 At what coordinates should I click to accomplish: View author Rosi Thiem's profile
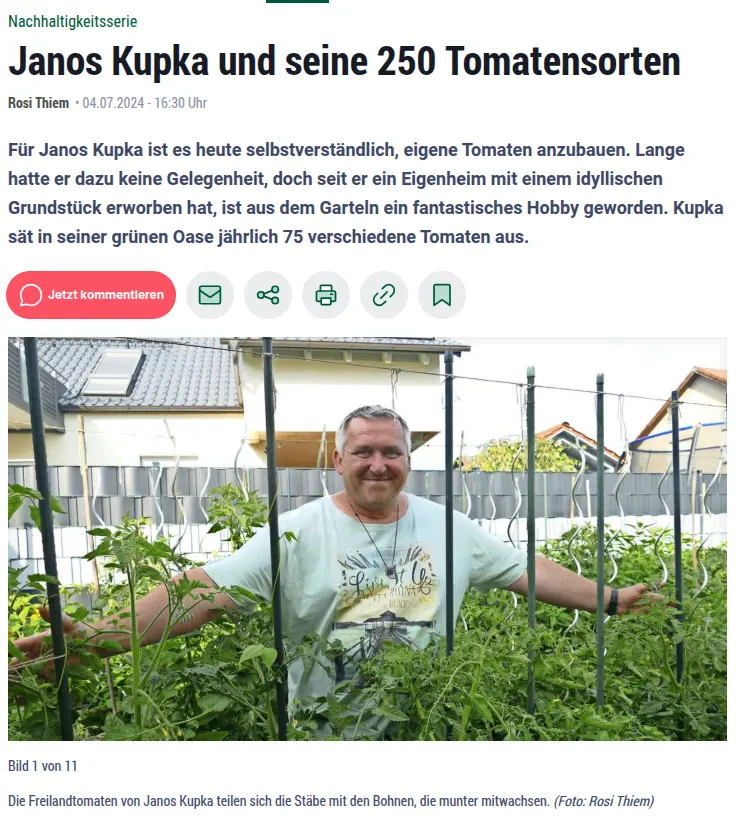tap(39, 103)
